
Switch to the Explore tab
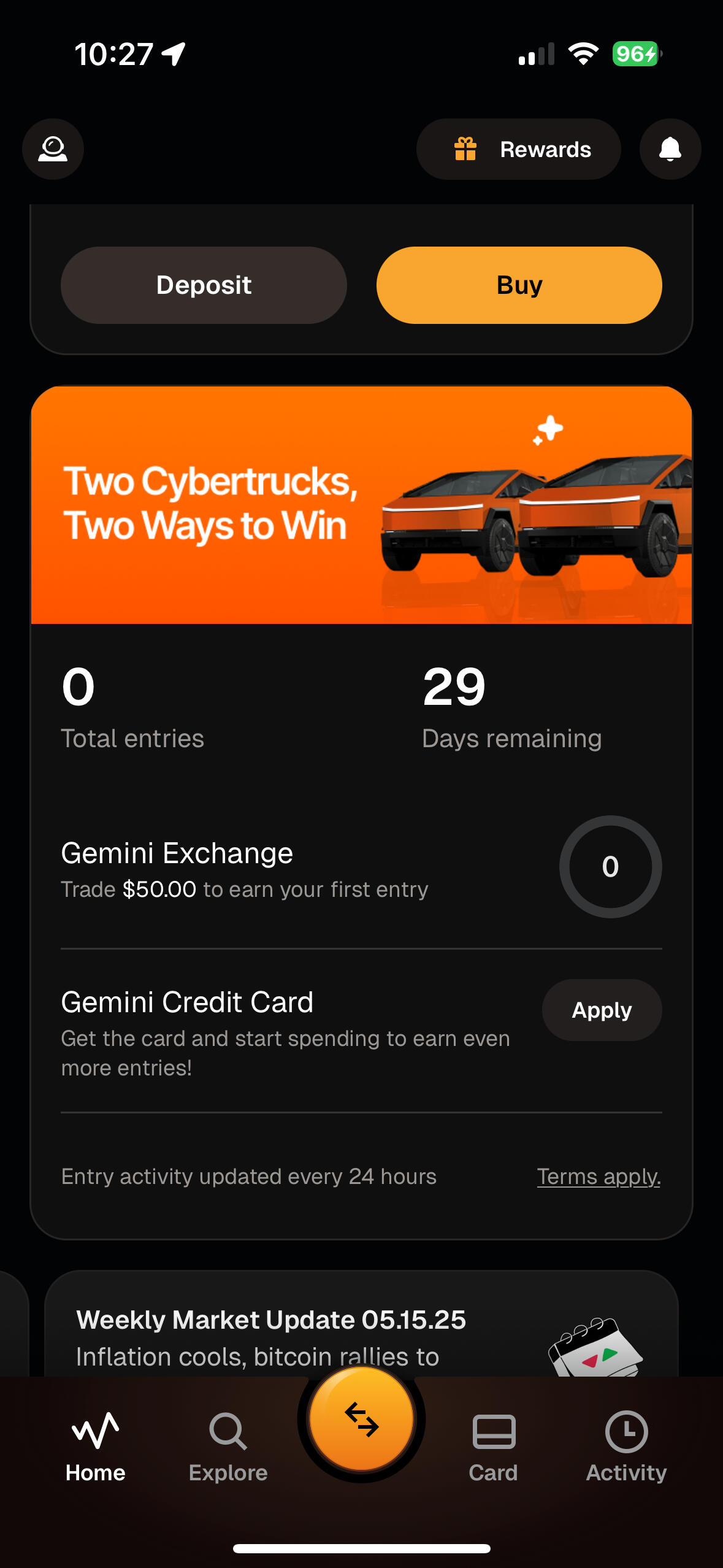pyautogui.click(x=228, y=1447)
